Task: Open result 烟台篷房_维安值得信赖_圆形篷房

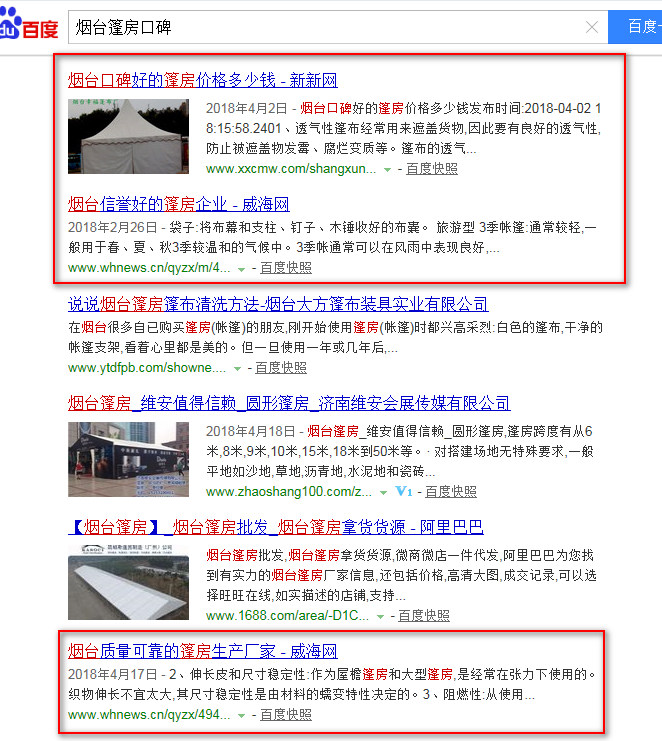Action: 289,404
